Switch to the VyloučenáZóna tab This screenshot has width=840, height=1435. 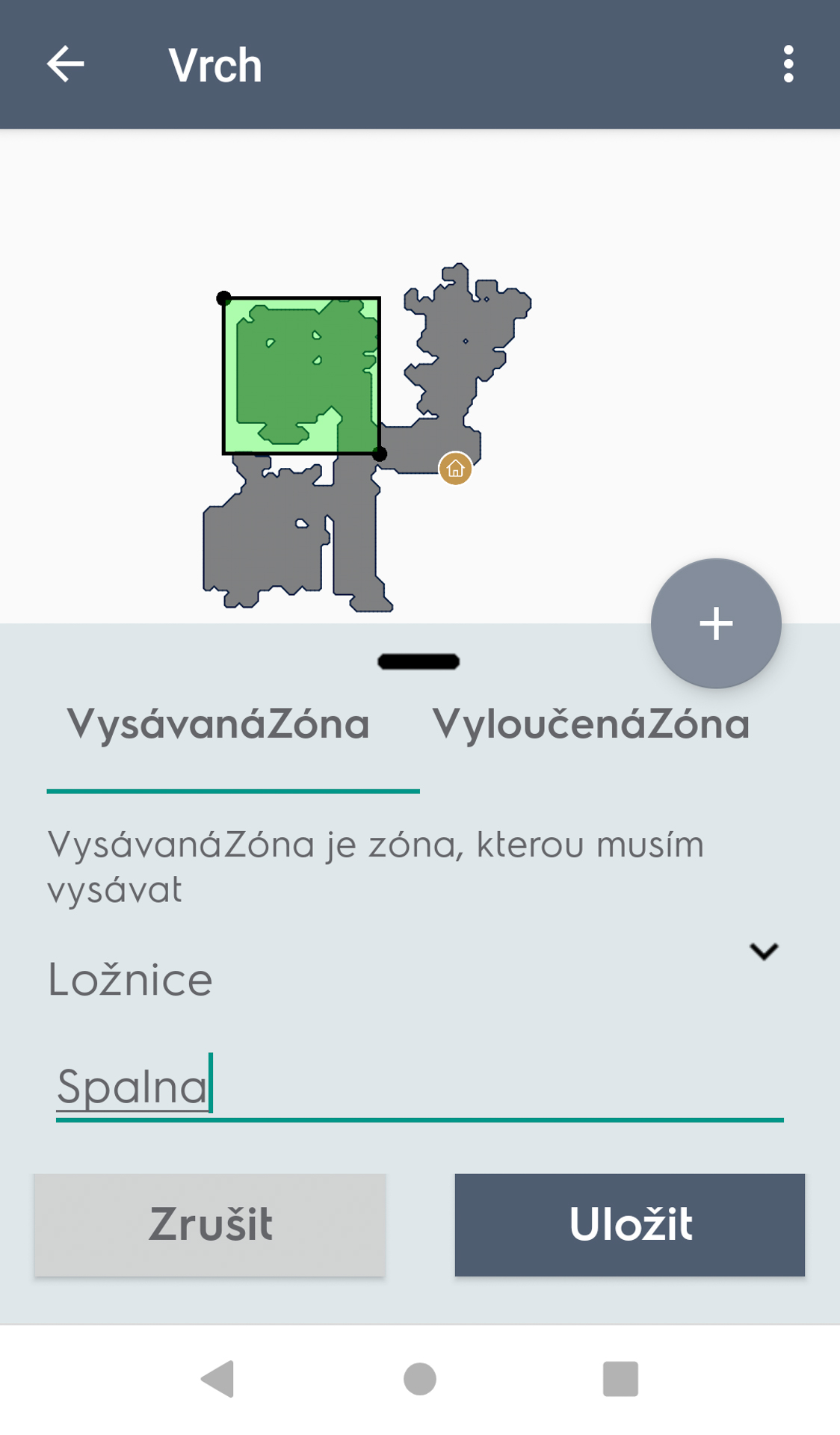pos(590,723)
